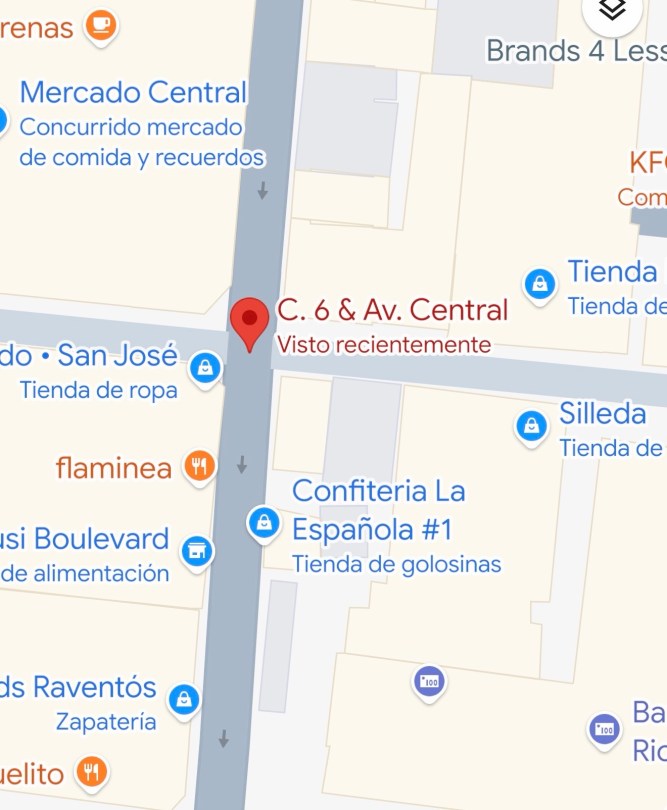The height and width of the screenshot is (810, 667).
Task: Select the flaminea restaurant marker
Action: click(201, 466)
